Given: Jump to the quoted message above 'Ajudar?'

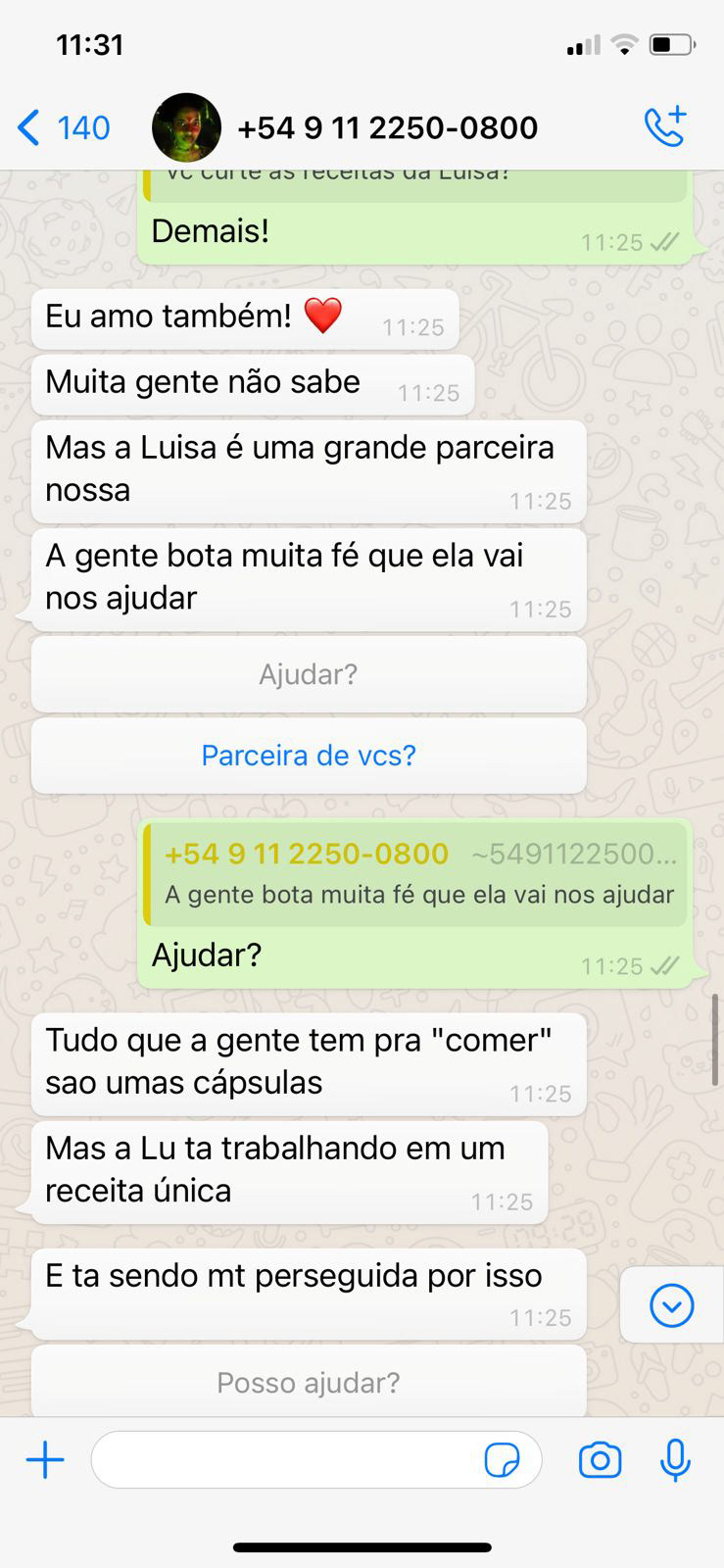Looking at the screenshot, I should point(417,875).
